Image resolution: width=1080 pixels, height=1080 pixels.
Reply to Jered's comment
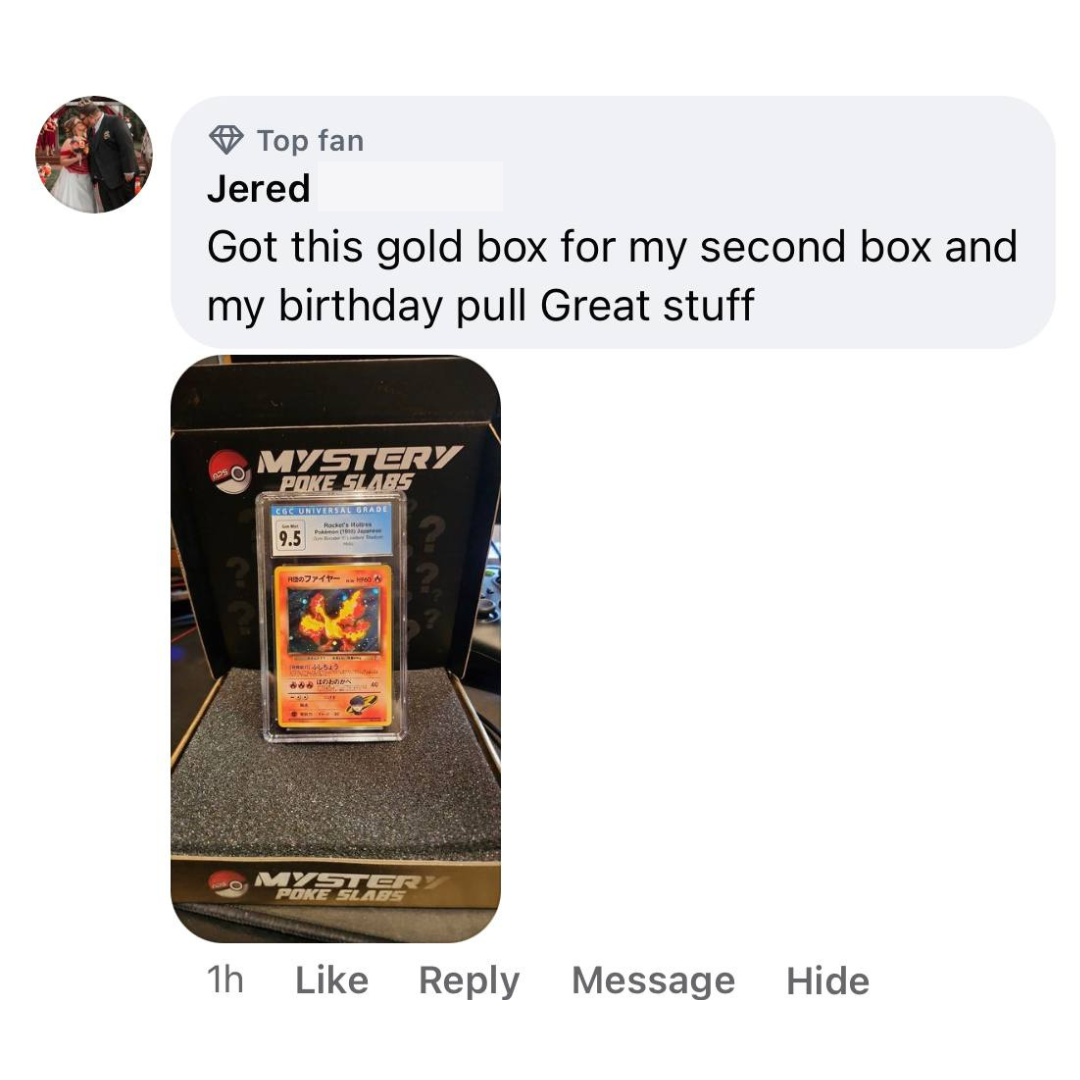(x=468, y=981)
